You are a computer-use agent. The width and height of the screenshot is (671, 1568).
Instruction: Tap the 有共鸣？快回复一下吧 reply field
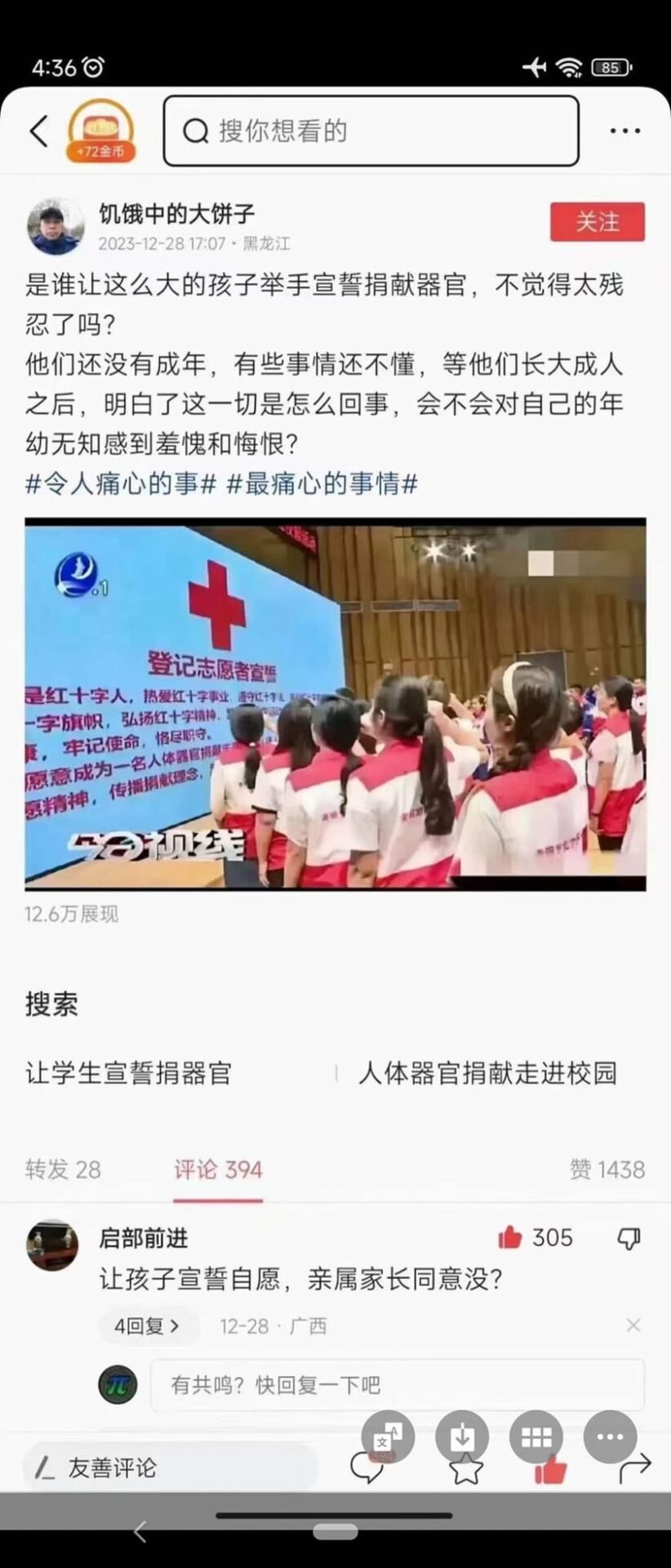(x=397, y=1384)
